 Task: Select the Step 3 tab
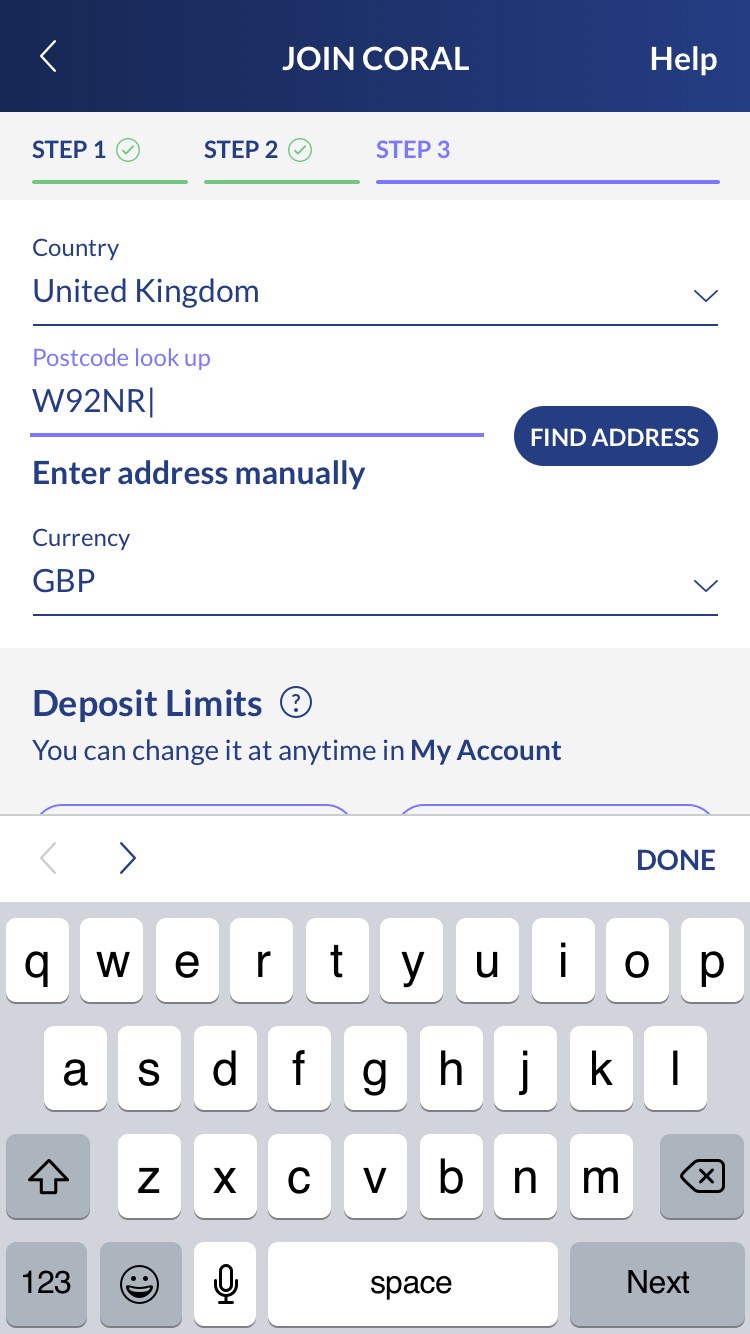tap(413, 150)
